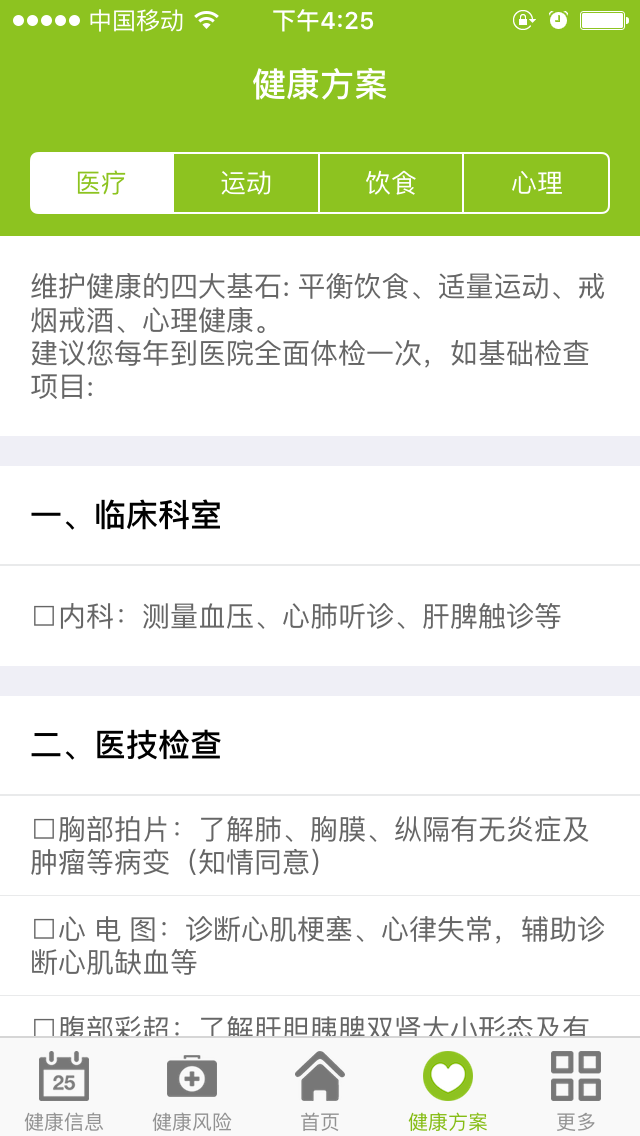Image resolution: width=640 pixels, height=1136 pixels.
Task: Go to the 健康信息 tab
Action: tap(64, 1088)
